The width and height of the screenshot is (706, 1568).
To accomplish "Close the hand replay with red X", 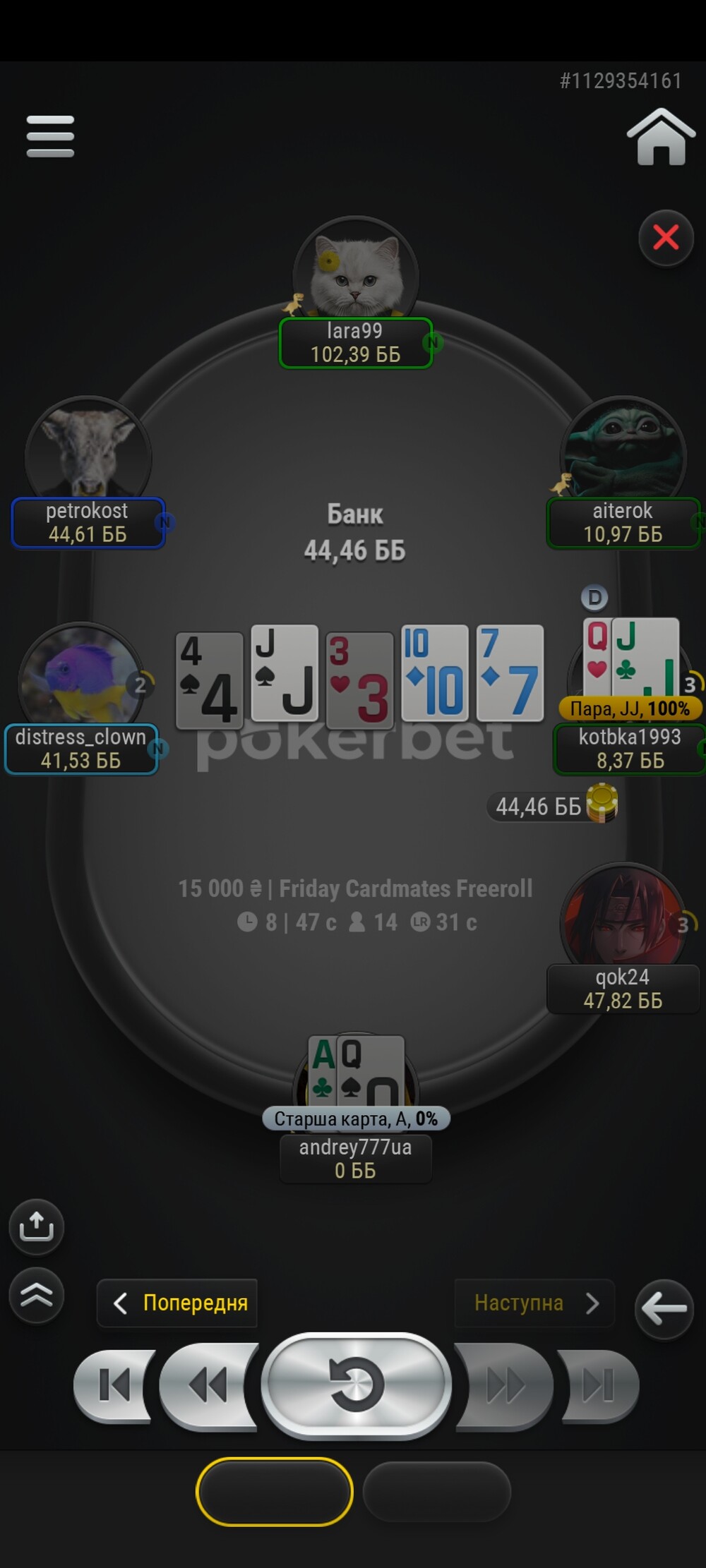I will click(x=666, y=238).
